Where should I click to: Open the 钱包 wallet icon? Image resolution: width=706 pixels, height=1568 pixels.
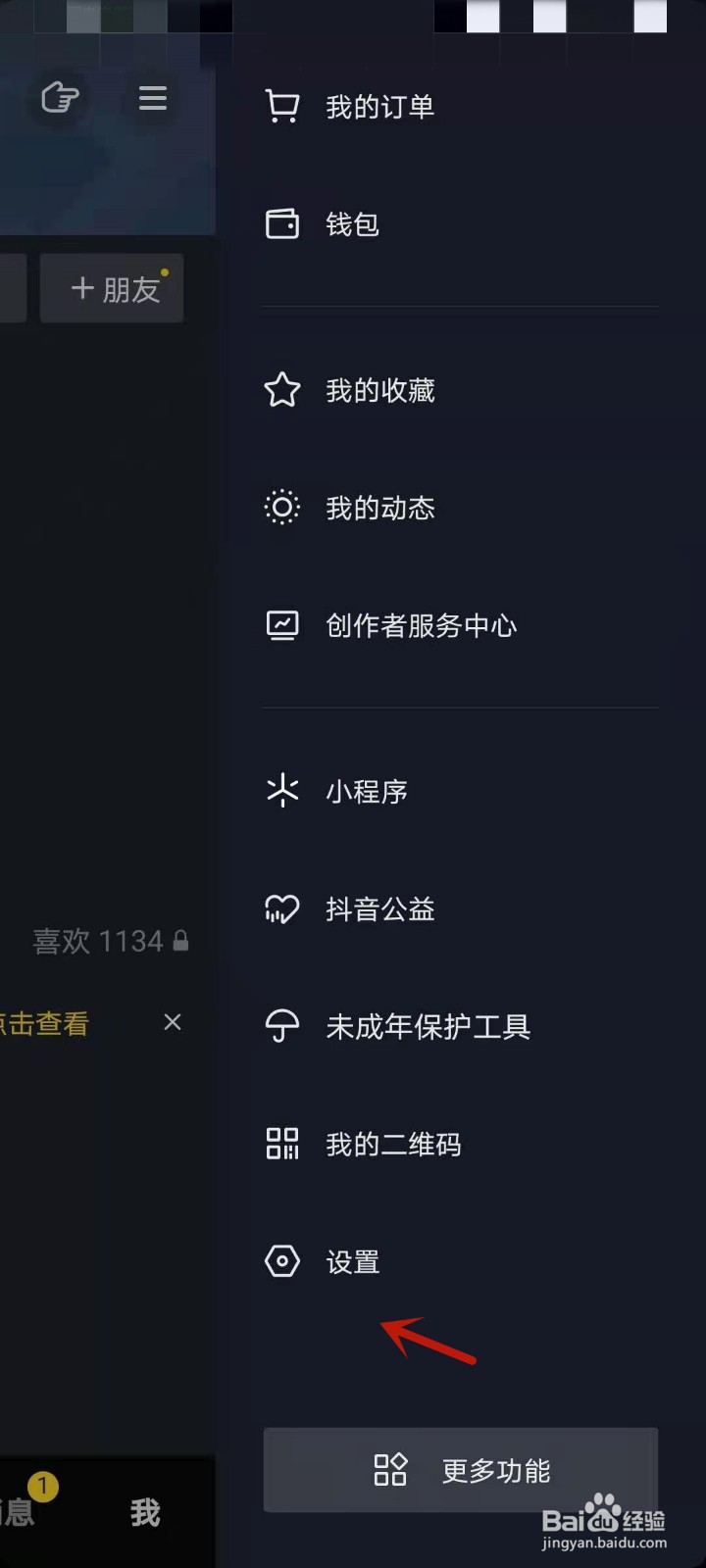(282, 223)
